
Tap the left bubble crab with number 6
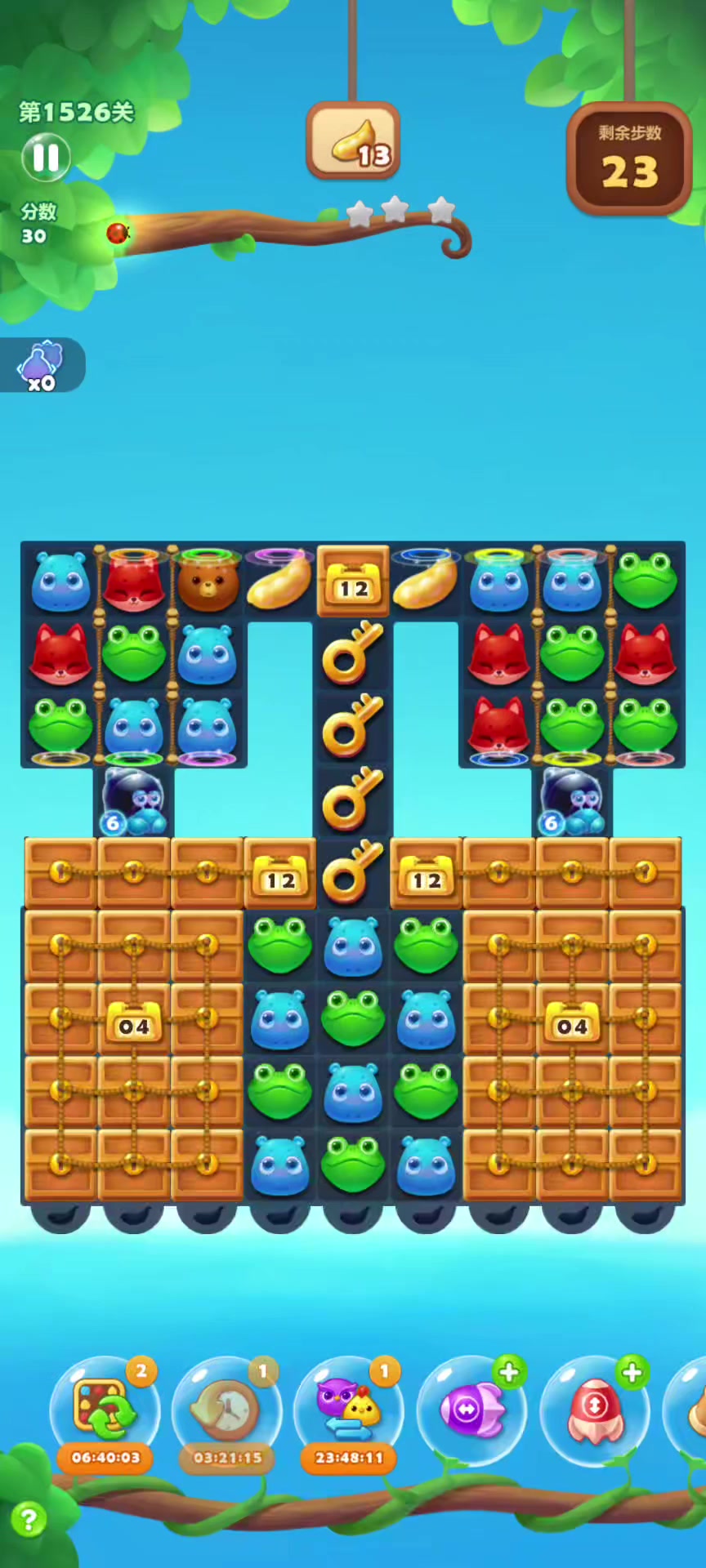point(134,802)
